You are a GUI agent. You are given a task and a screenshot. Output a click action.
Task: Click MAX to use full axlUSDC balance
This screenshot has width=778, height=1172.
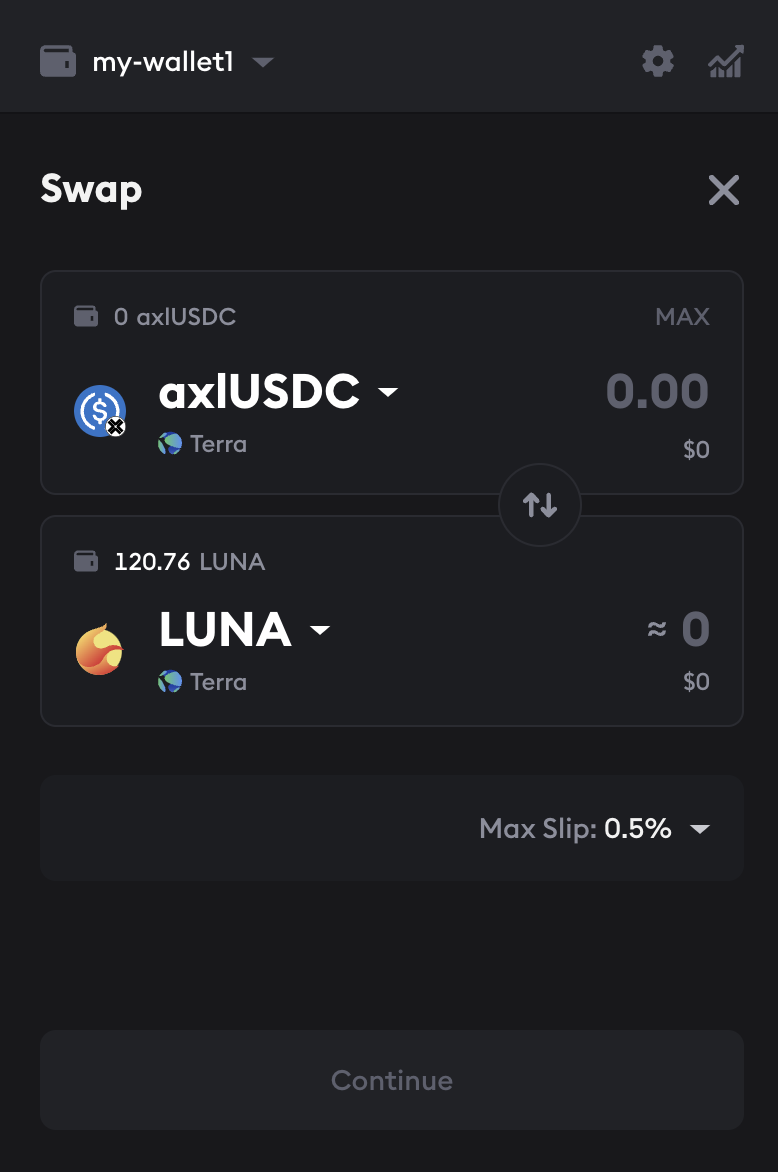683,316
